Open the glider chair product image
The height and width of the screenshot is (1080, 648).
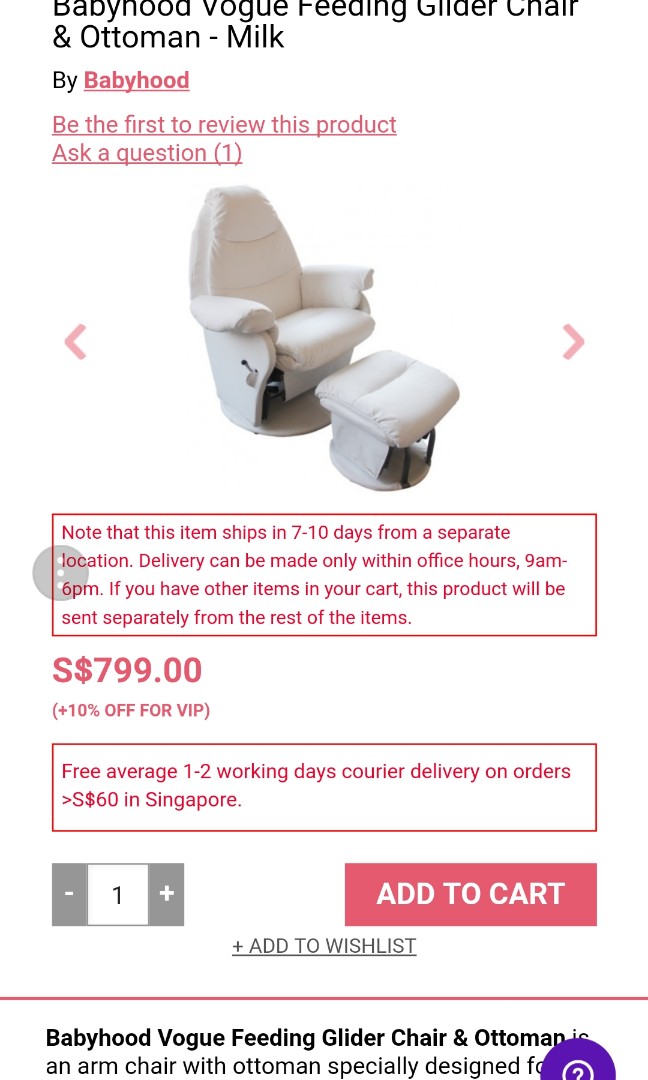click(324, 340)
